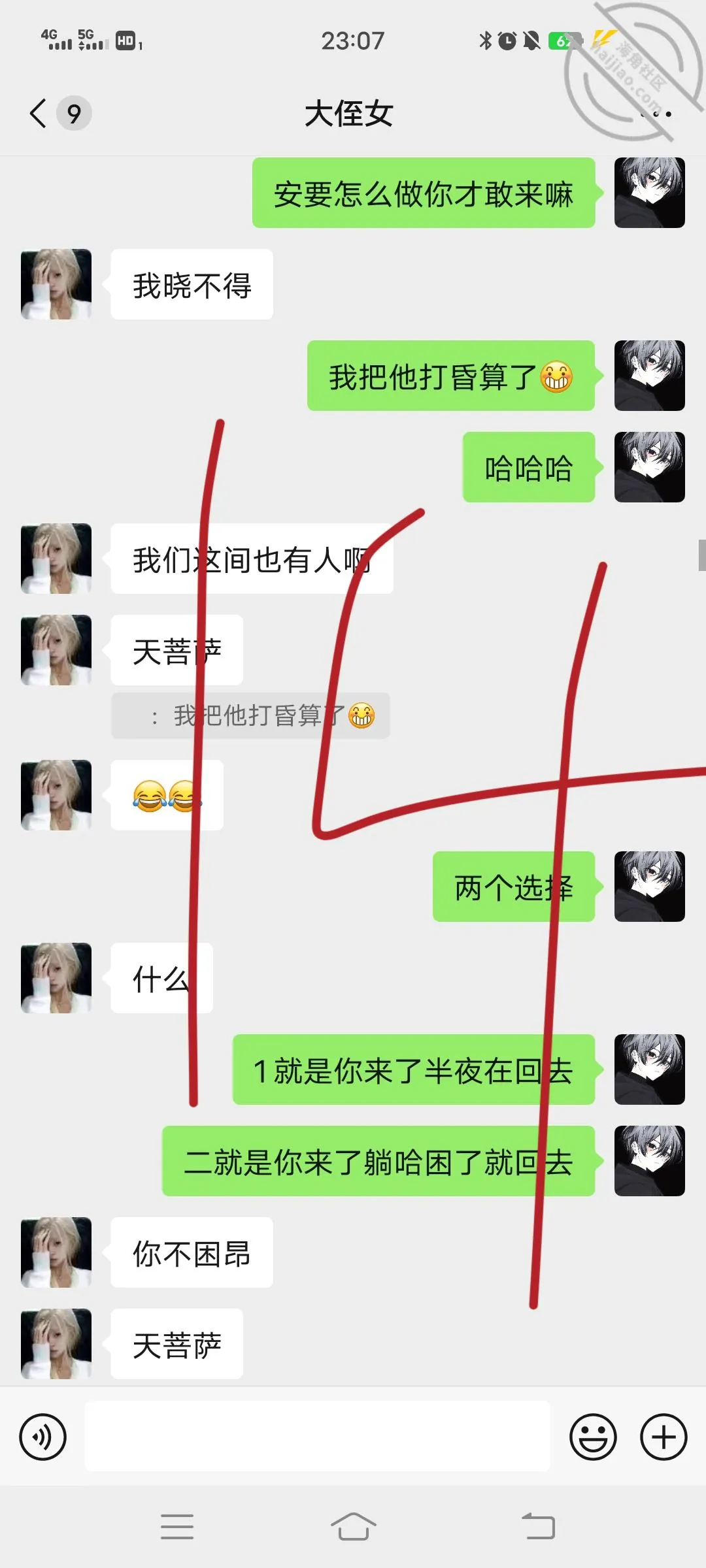Tap the message text input field
The height and width of the screenshot is (1568, 706).
tap(318, 1436)
